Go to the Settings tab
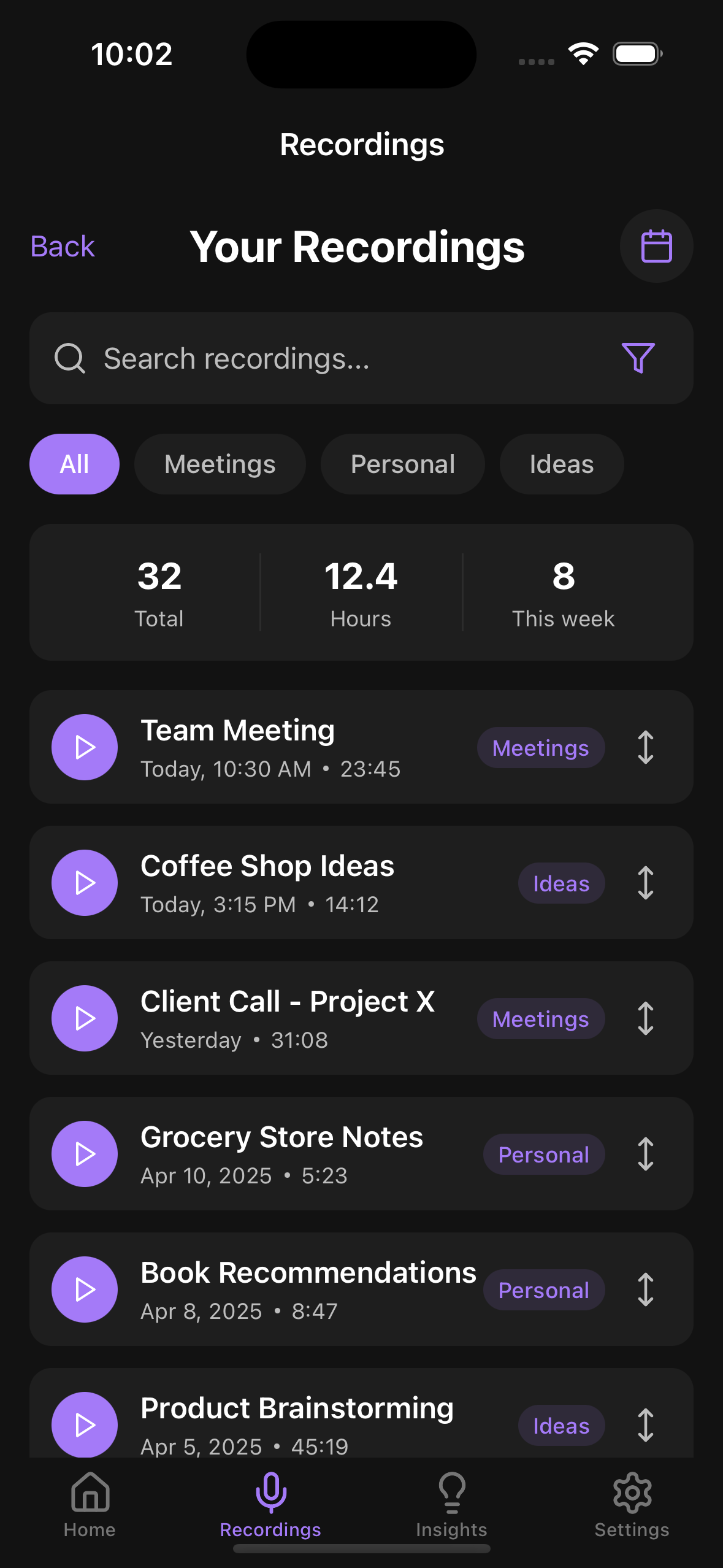723x1568 pixels. (632, 1504)
